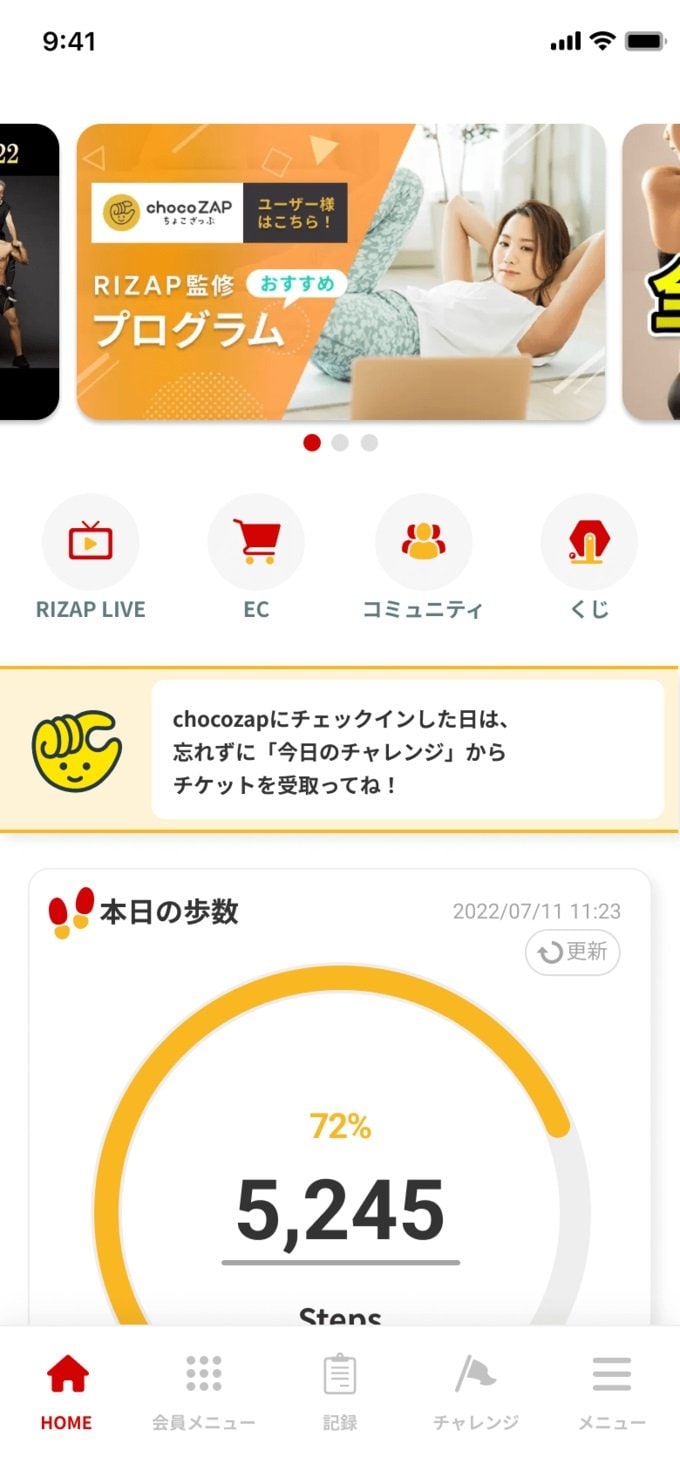This screenshot has width=680, height=1471.
Task: Open the chocoZAP RIZAP program banner
Action: click(x=341, y=272)
